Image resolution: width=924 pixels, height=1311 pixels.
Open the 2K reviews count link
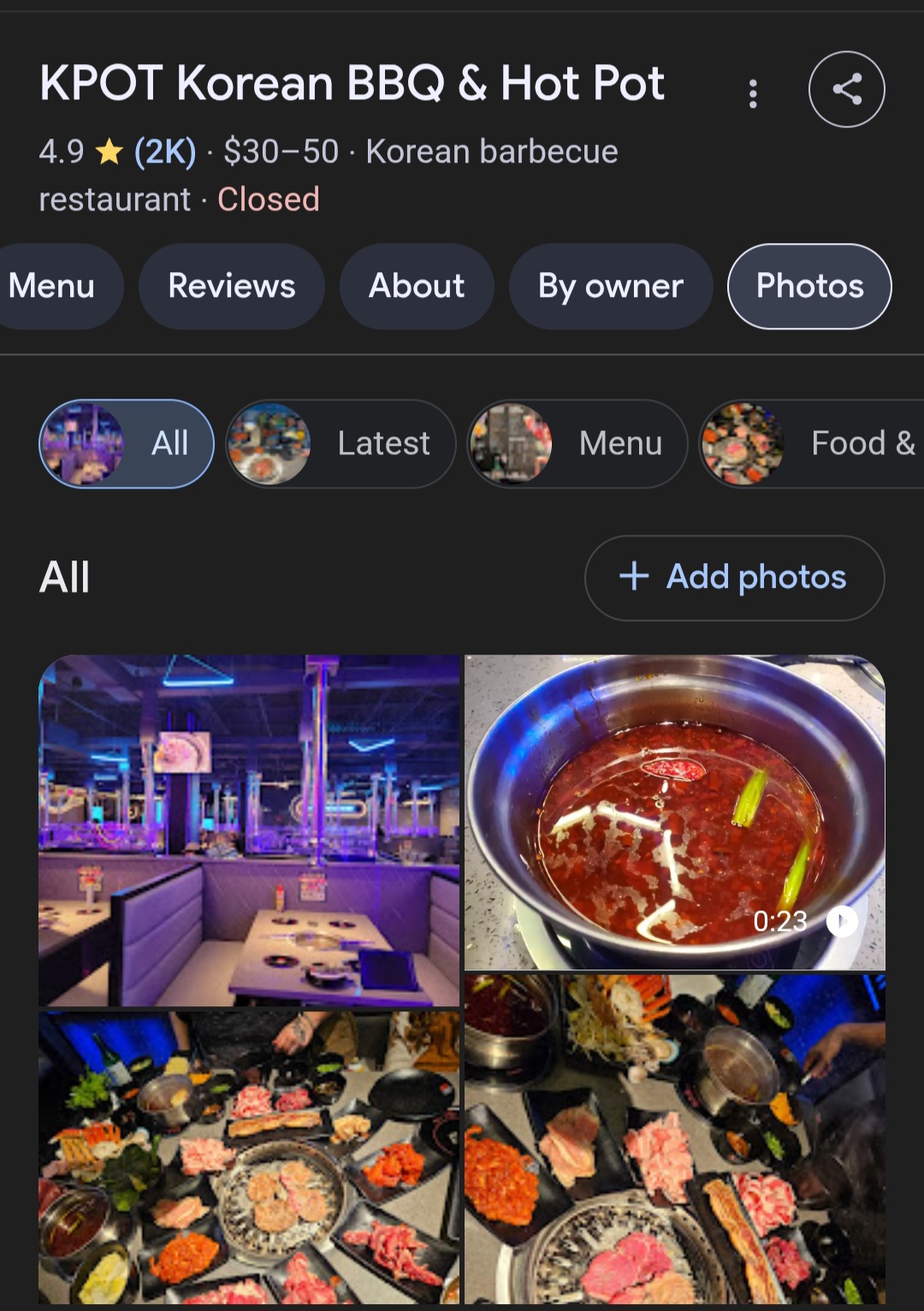tap(165, 152)
